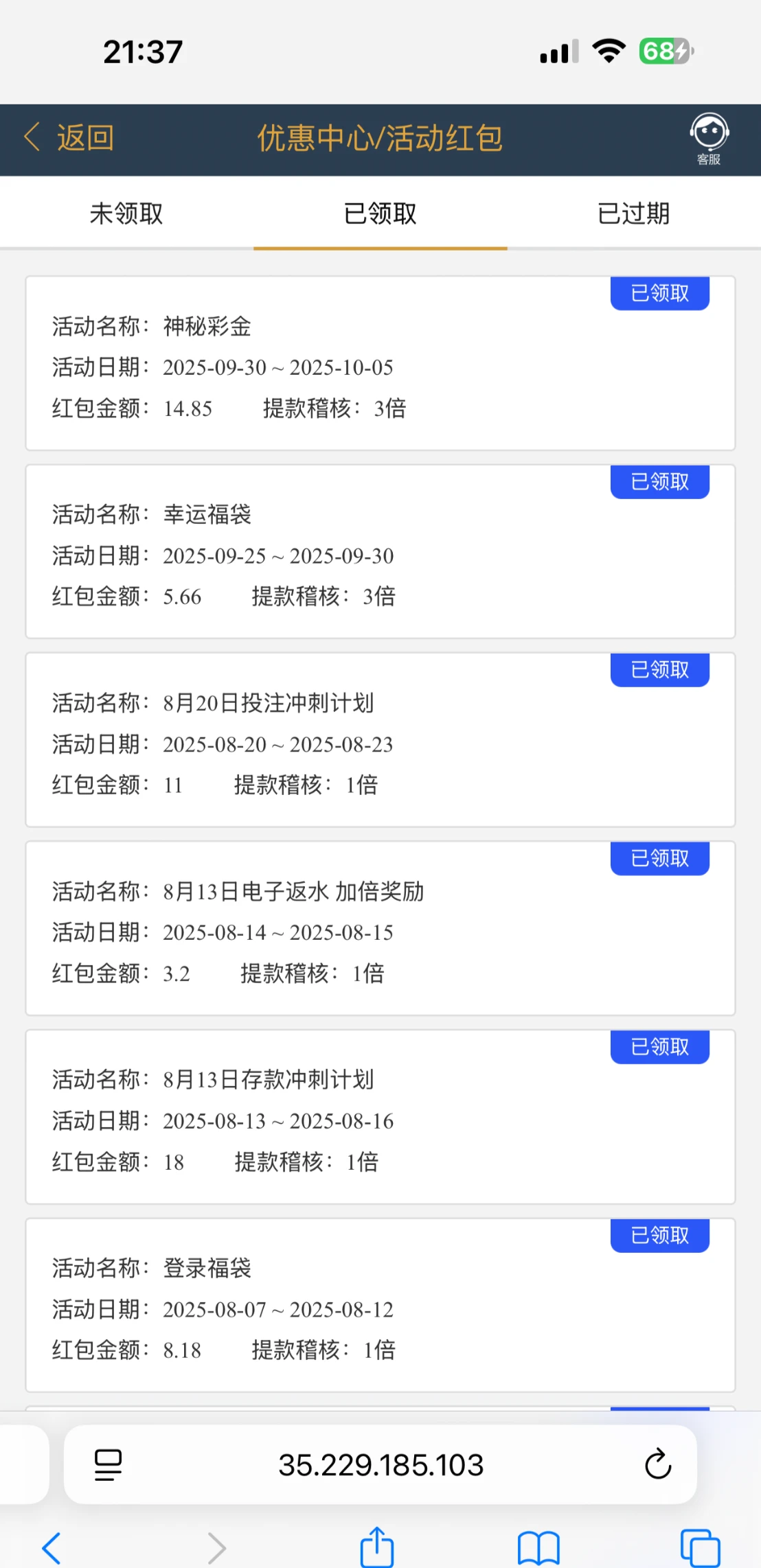761x1568 pixels.
Task: Share this page from Safari toolbar
Action: [x=377, y=1547]
